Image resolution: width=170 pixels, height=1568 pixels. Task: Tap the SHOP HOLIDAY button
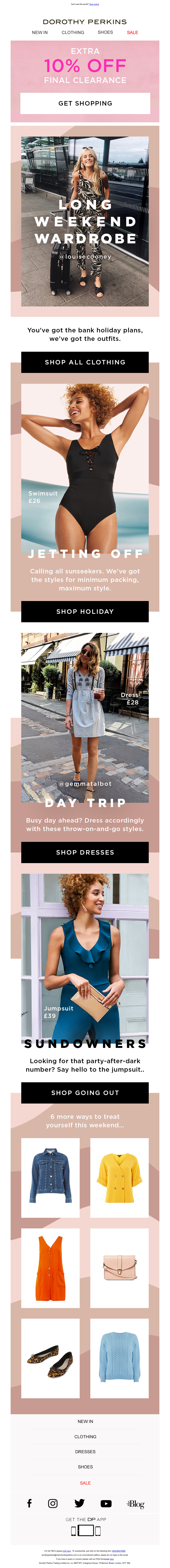tap(85, 611)
